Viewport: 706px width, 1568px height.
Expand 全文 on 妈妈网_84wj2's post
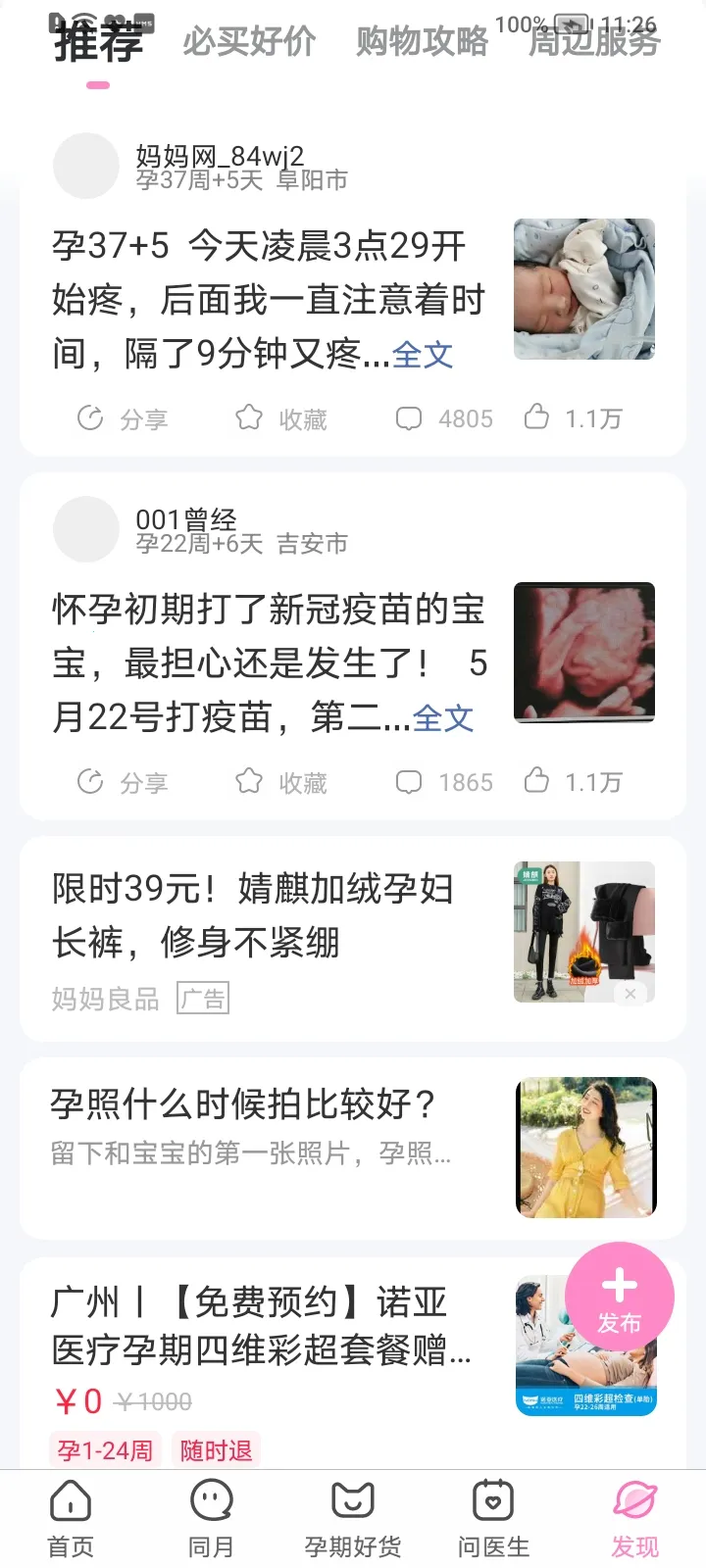(x=423, y=355)
